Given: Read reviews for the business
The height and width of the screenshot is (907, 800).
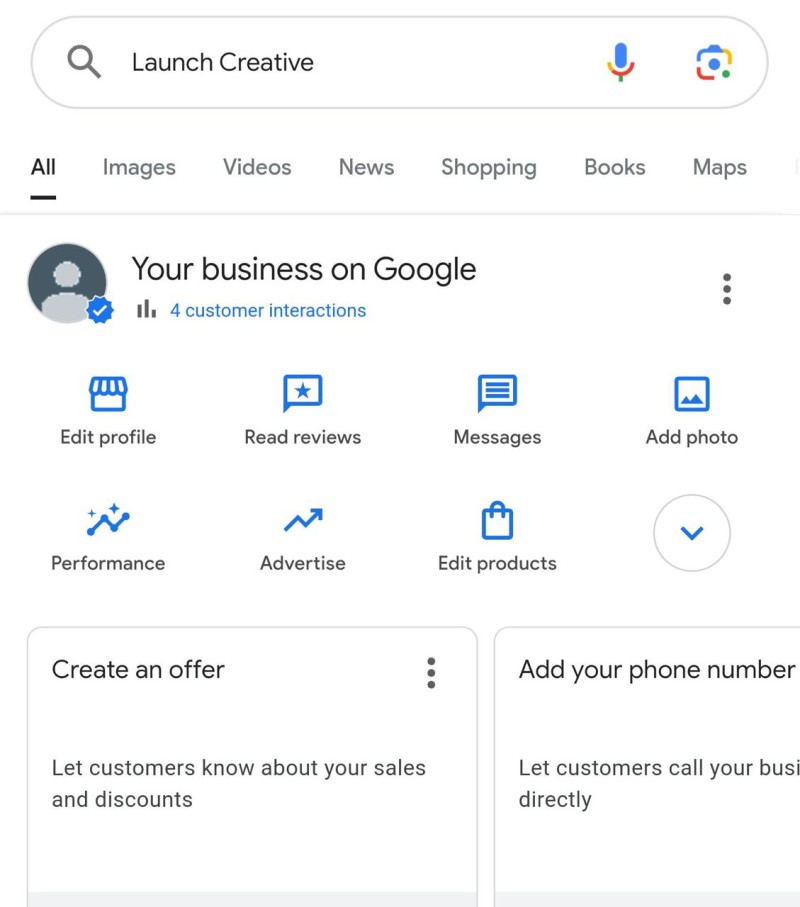Looking at the screenshot, I should [303, 410].
